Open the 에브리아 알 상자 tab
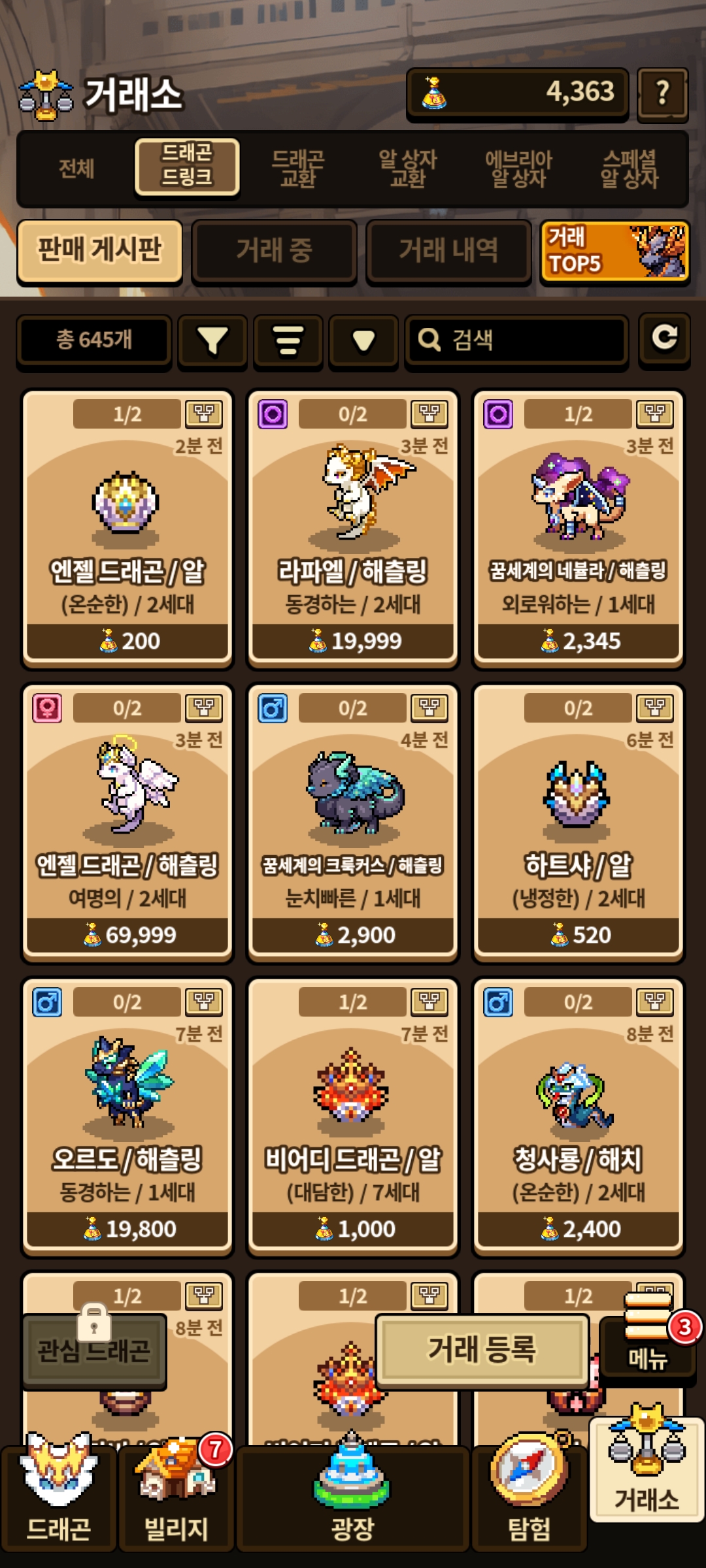Image resolution: width=706 pixels, height=1568 pixels. click(518, 168)
